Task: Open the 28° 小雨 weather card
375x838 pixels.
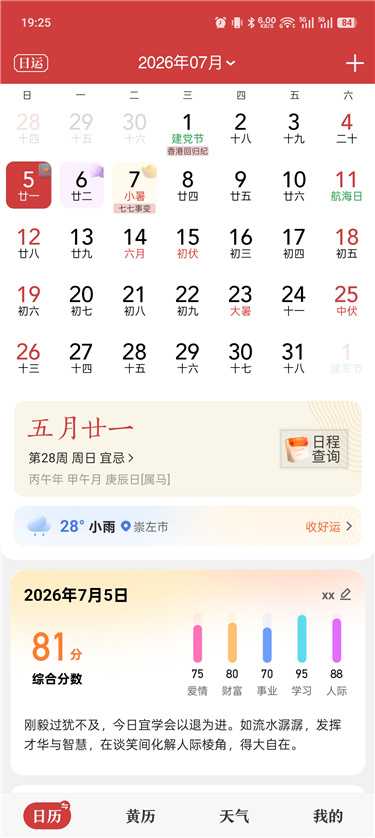Action: click(x=188, y=526)
